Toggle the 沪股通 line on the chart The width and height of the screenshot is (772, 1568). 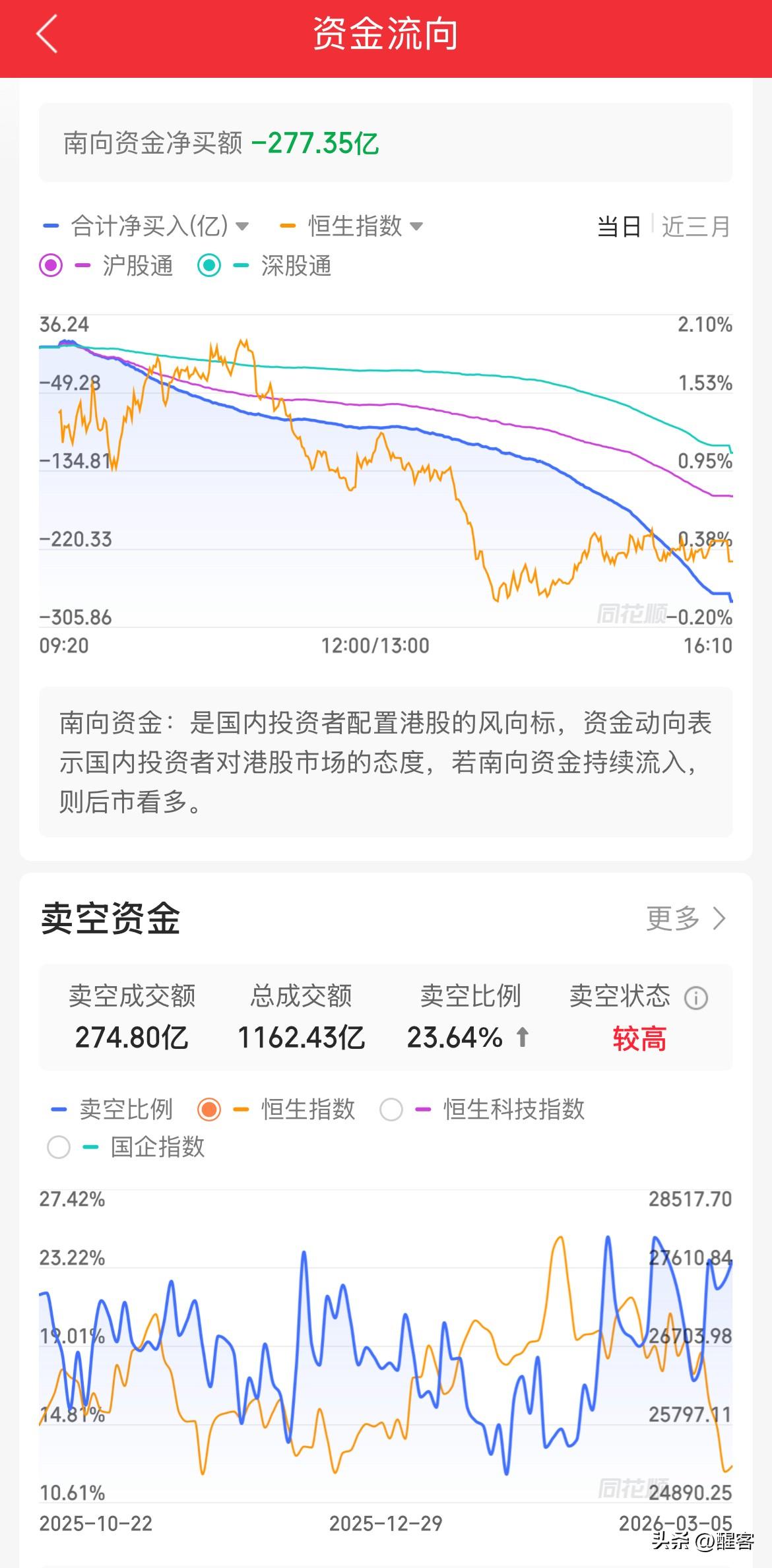click(x=51, y=266)
